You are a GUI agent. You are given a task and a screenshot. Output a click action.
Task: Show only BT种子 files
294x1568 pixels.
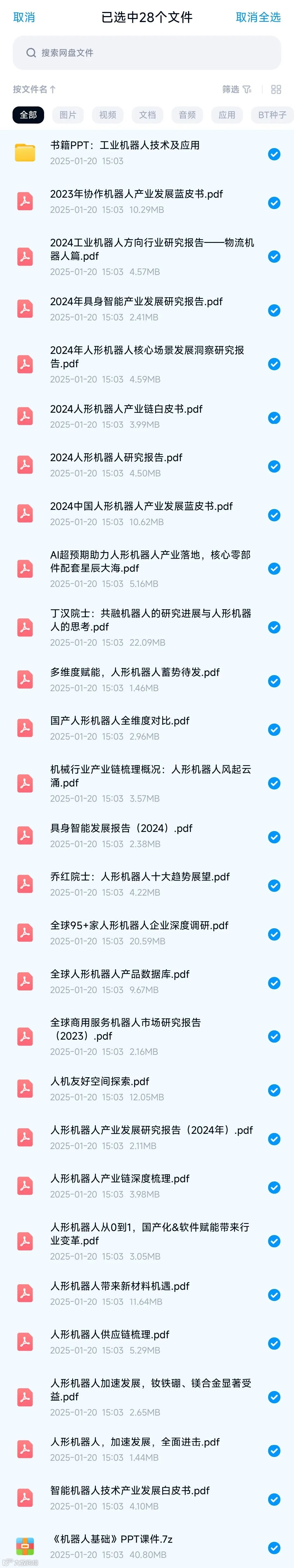click(272, 115)
